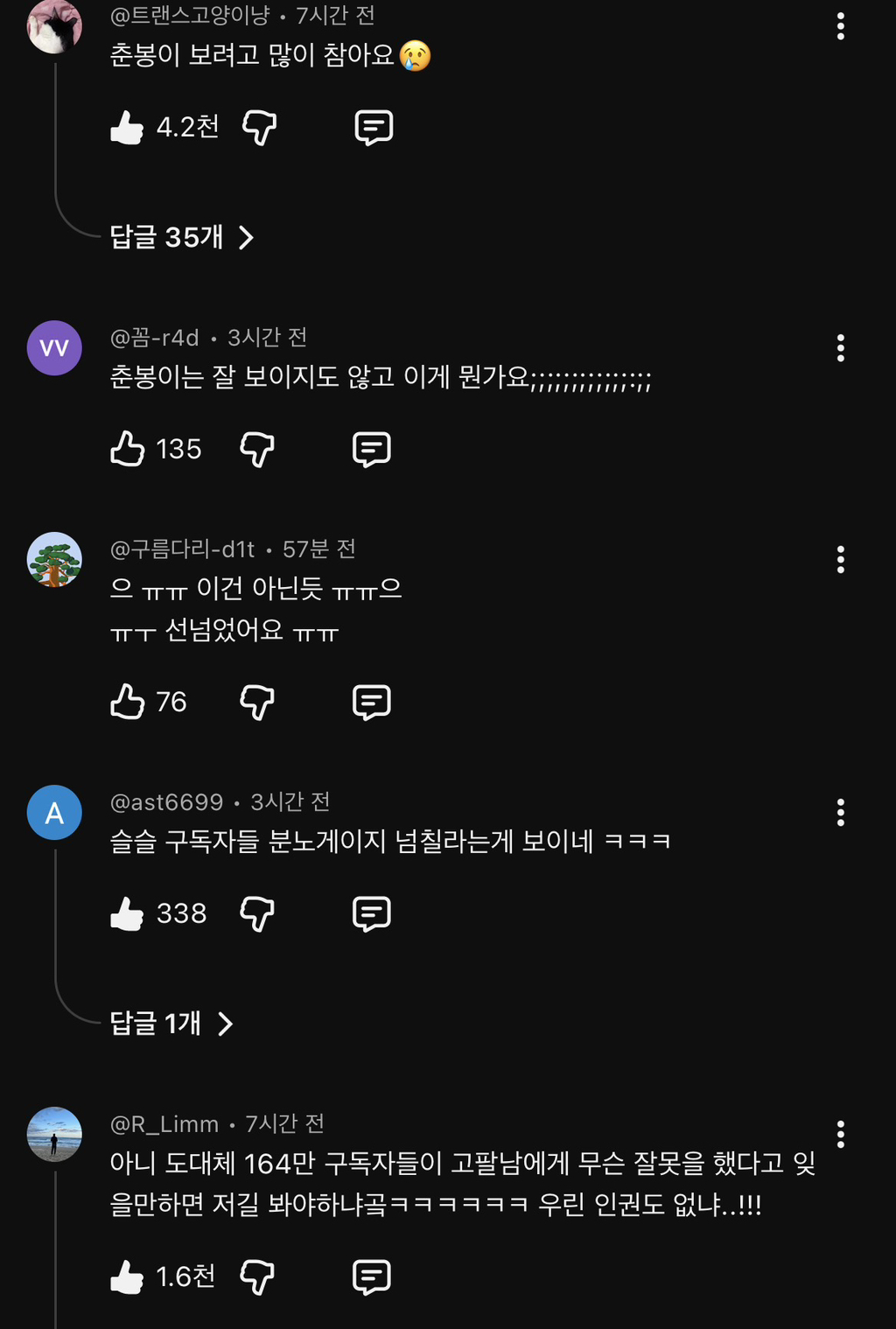Like @R_Limm's comment with 1.6천 likes
Image resolution: width=896 pixels, height=1329 pixels.
(x=127, y=1277)
